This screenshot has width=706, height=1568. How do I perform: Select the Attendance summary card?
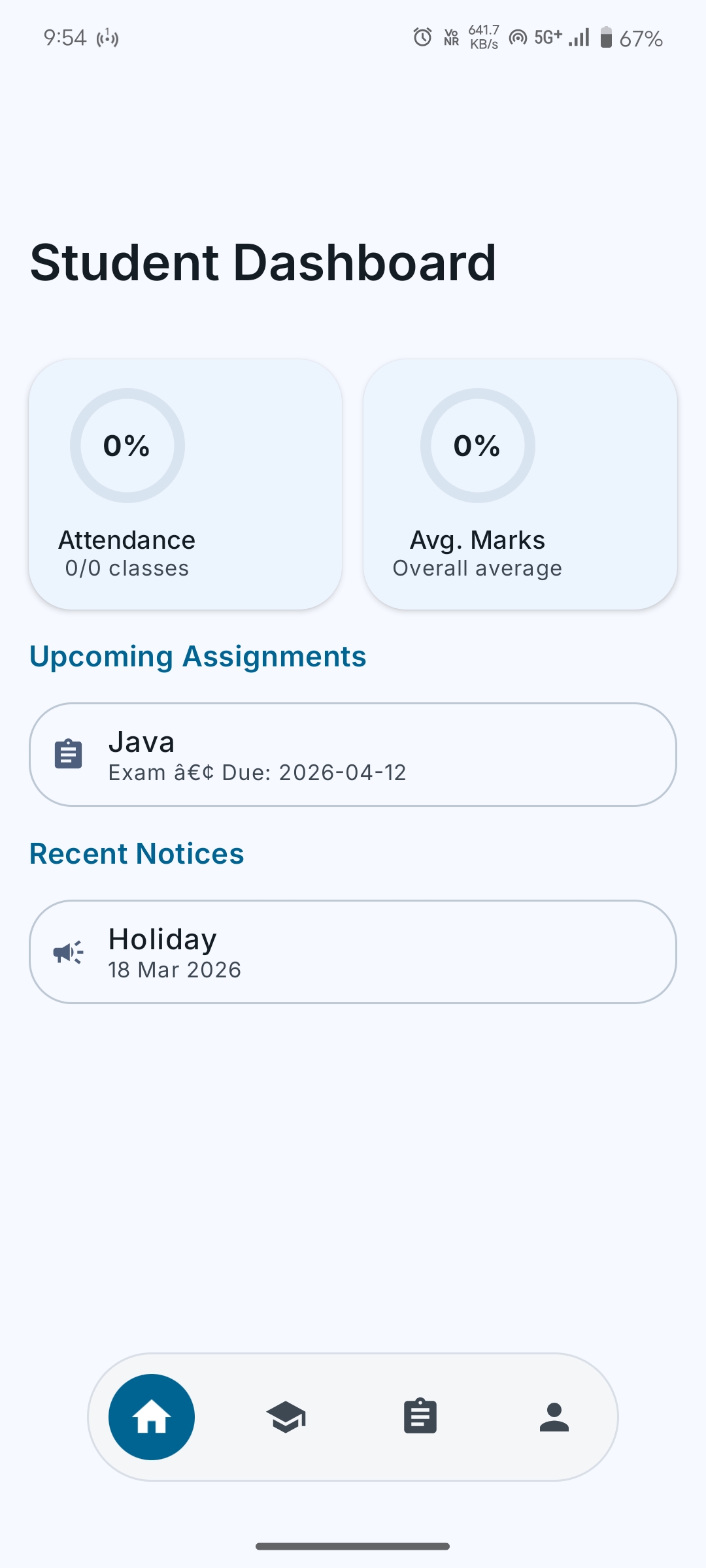tap(185, 483)
